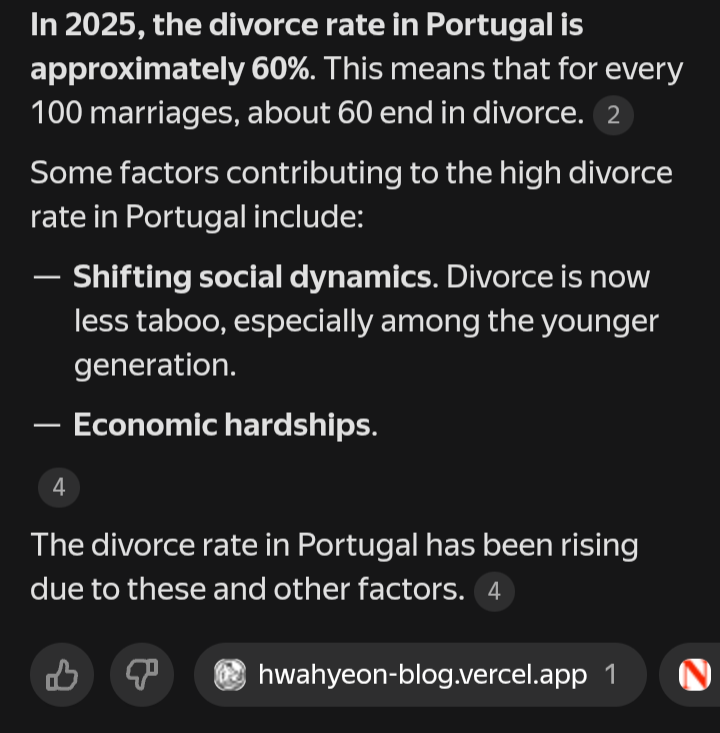Screen dimensions: 720x733
Task: Open citation 4 under Economic hardships
Action: [59, 488]
